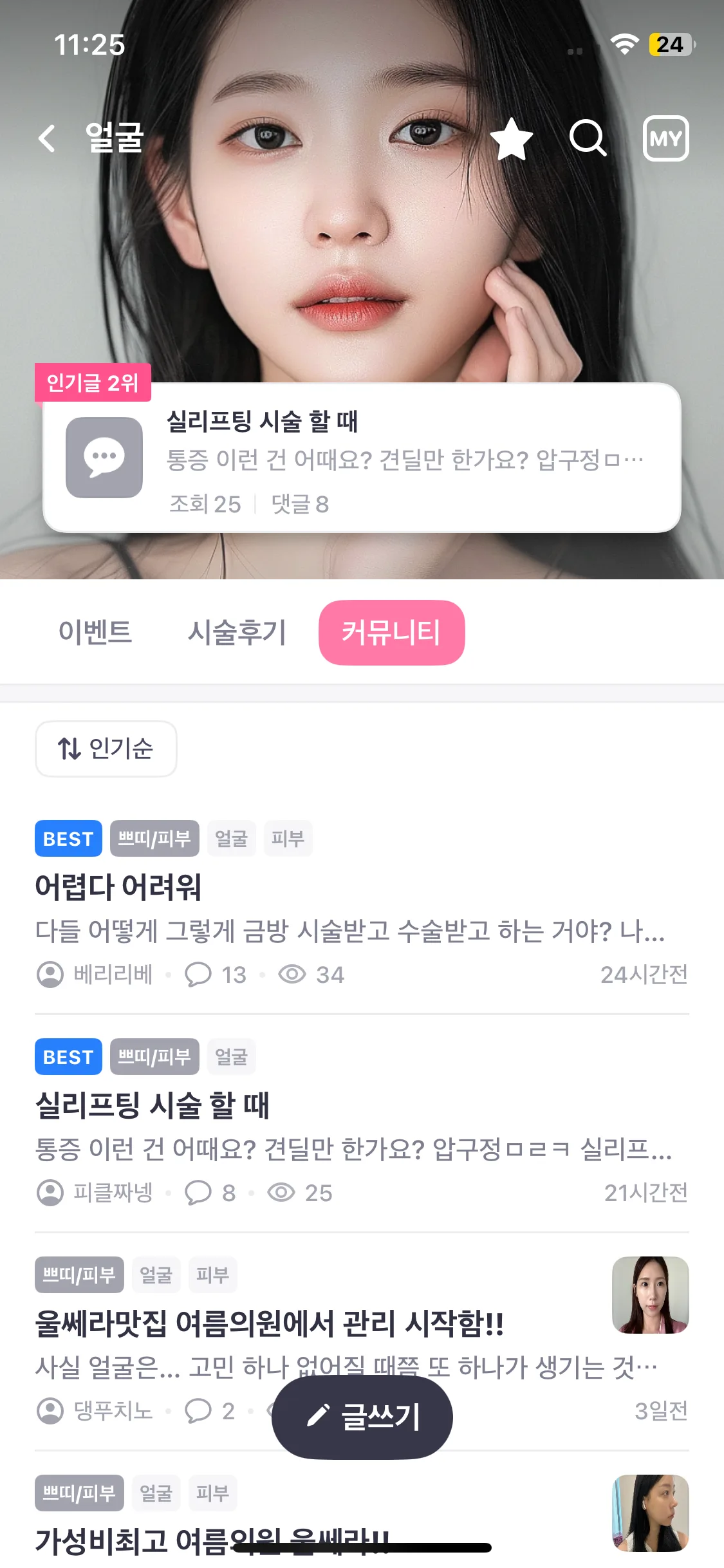The height and width of the screenshot is (1568, 724).
Task: Tap the star favorite icon
Action: 512,138
